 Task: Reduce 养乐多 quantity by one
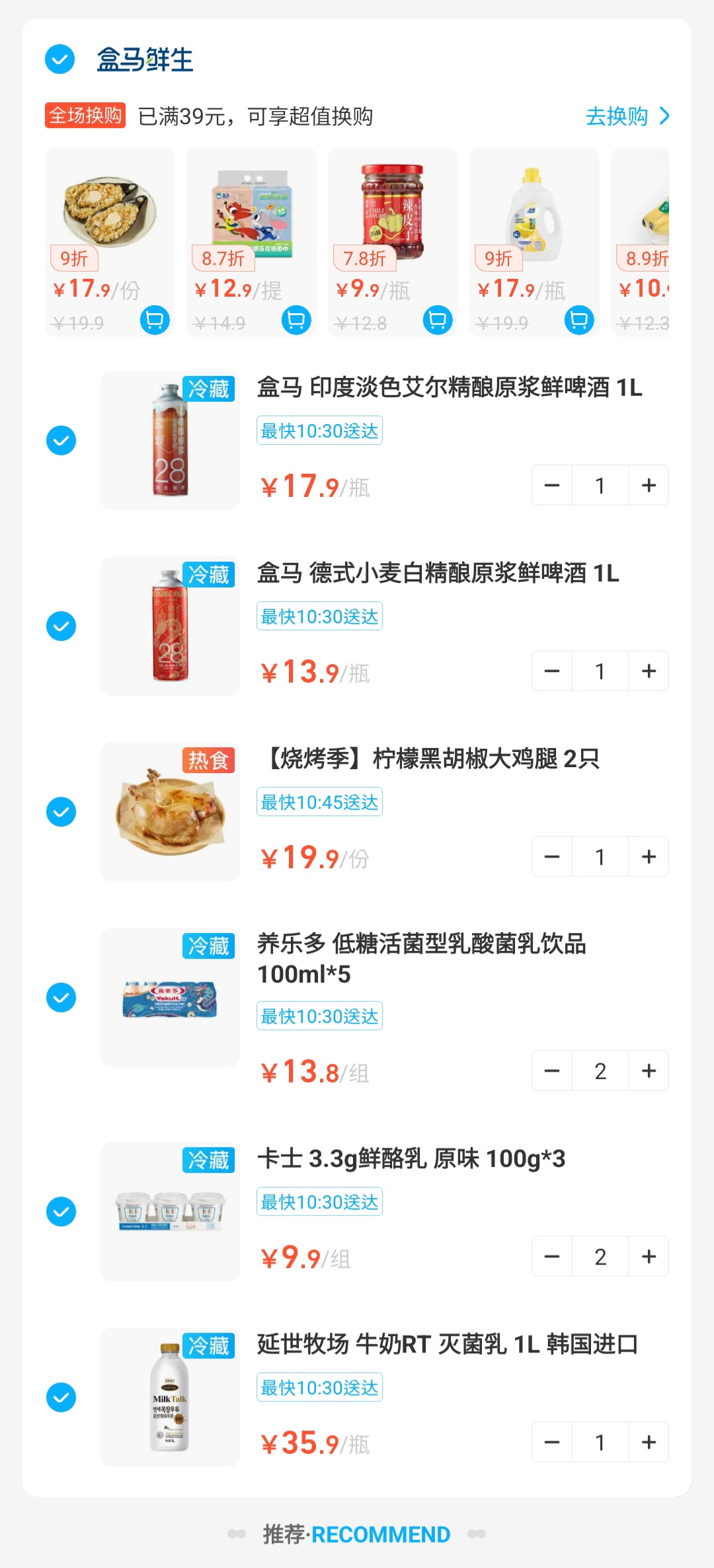coord(552,1071)
